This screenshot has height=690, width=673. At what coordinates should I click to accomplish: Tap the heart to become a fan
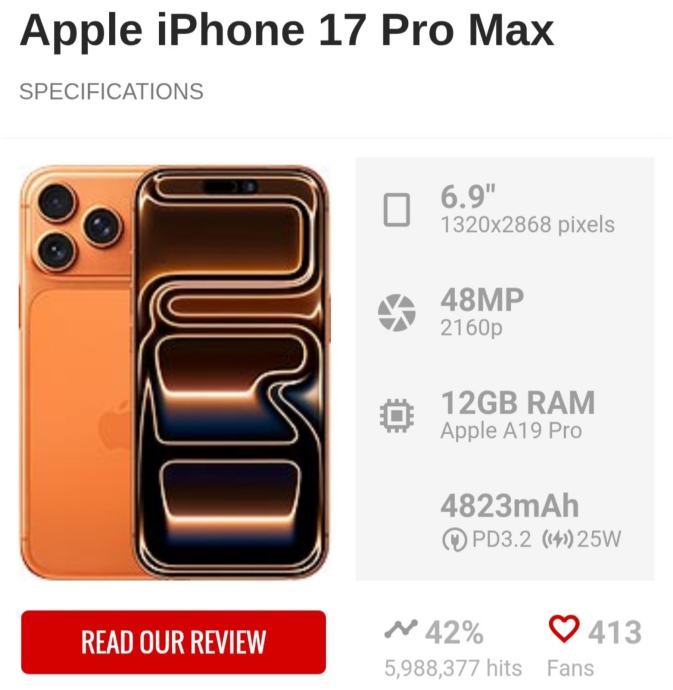click(564, 630)
